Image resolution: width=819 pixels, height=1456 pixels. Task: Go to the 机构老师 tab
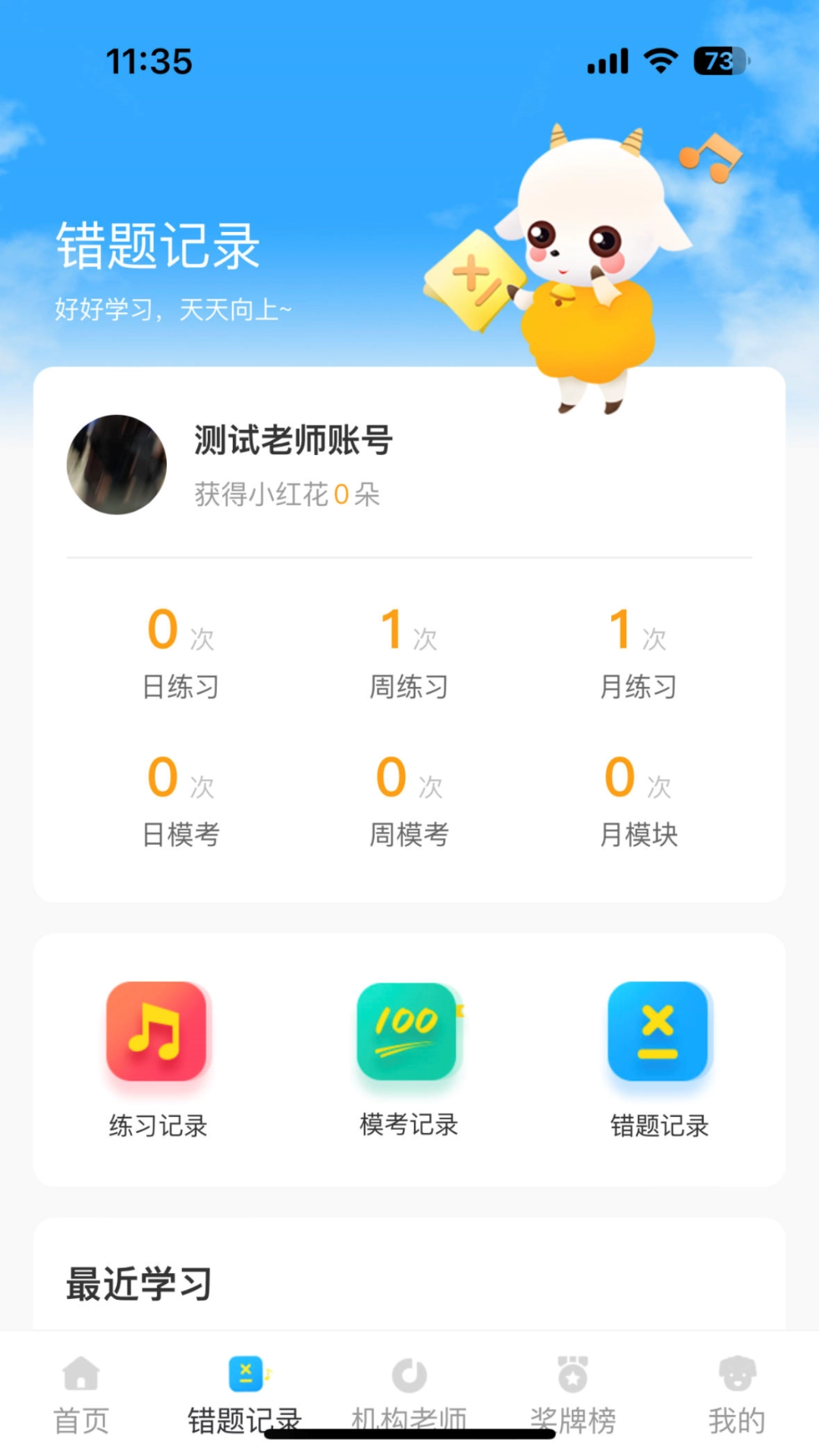point(409,1395)
